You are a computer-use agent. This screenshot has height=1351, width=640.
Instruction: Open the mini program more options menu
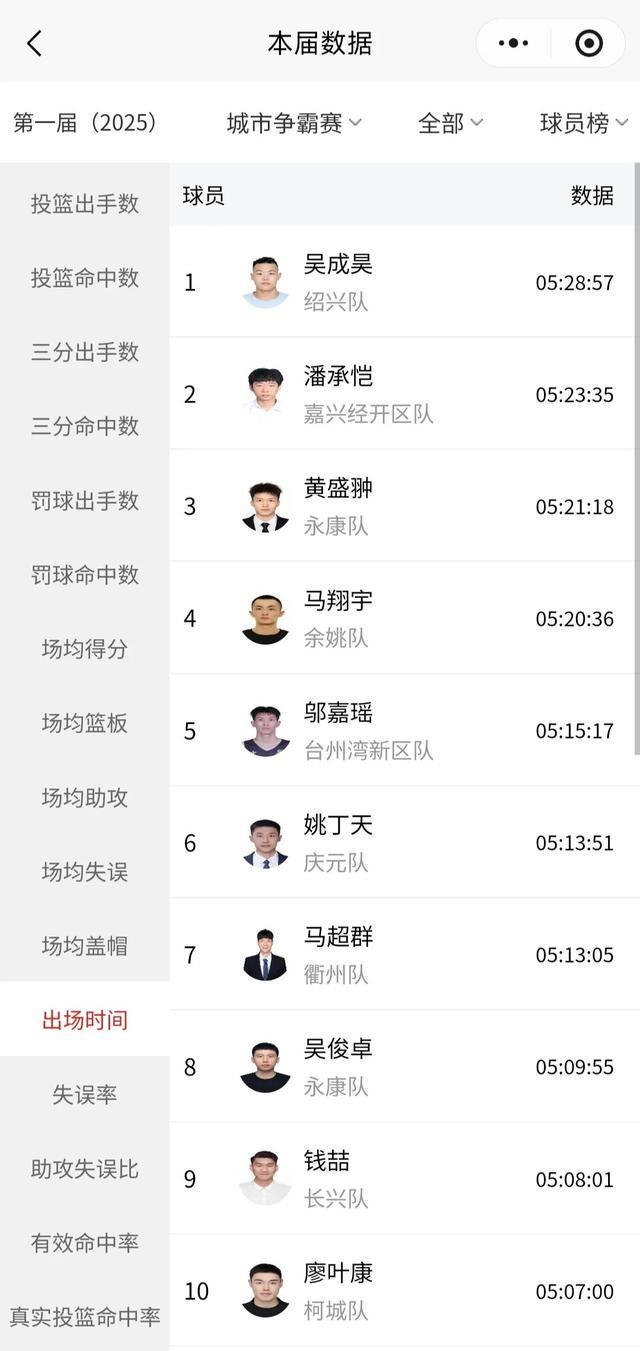pyautogui.click(x=513, y=43)
